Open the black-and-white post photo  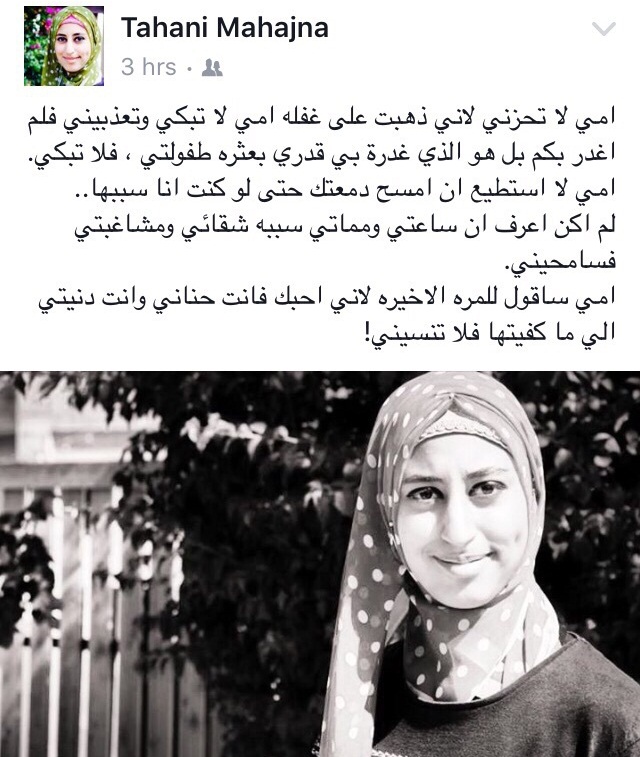click(320, 563)
